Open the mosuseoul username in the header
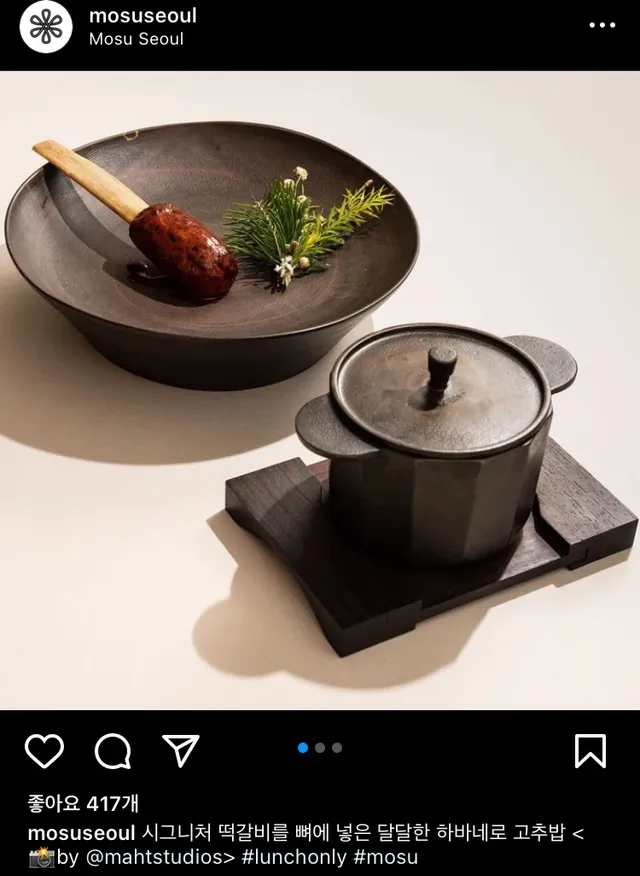Screen dimensions: 640x876 click(142, 15)
